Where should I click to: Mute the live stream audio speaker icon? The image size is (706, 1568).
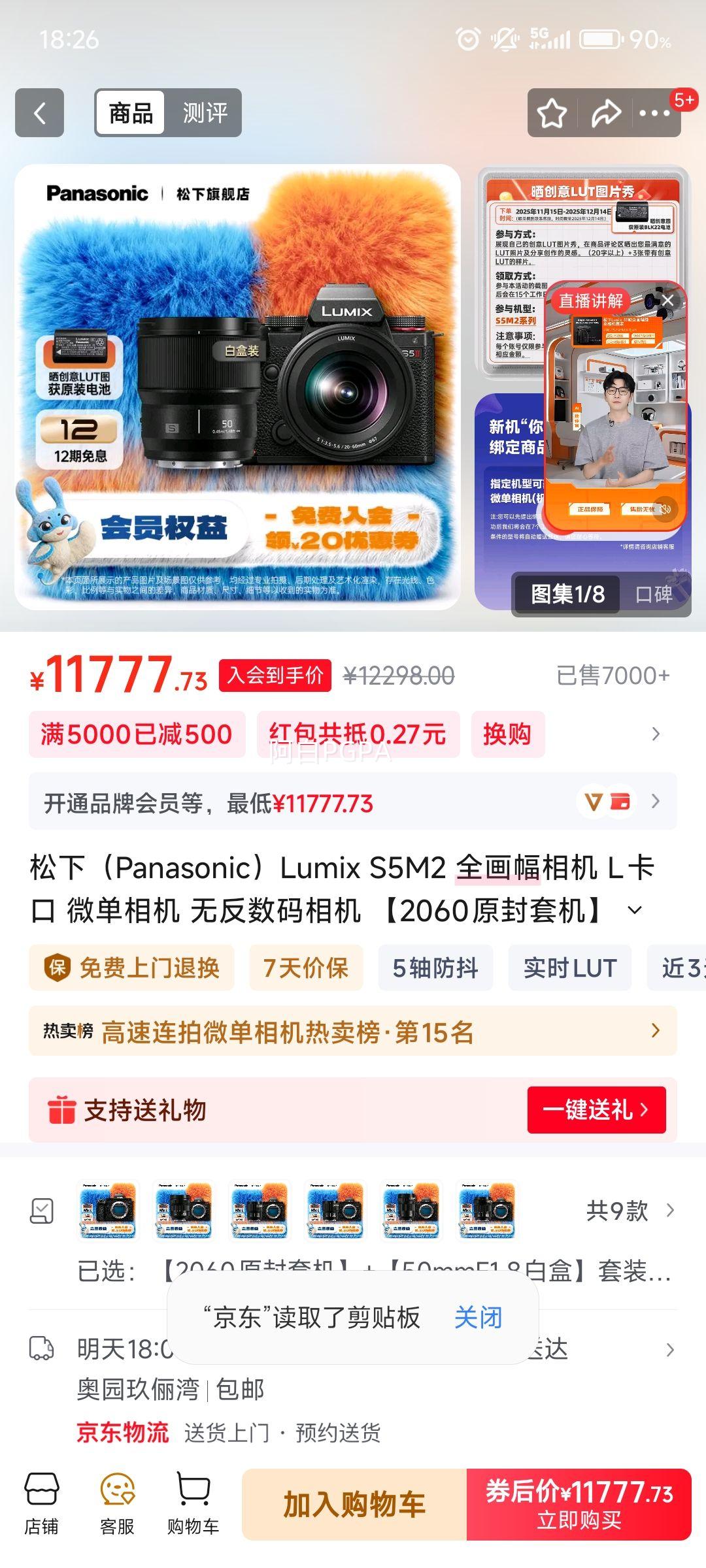pyautogui.click(x=665, y=510)
